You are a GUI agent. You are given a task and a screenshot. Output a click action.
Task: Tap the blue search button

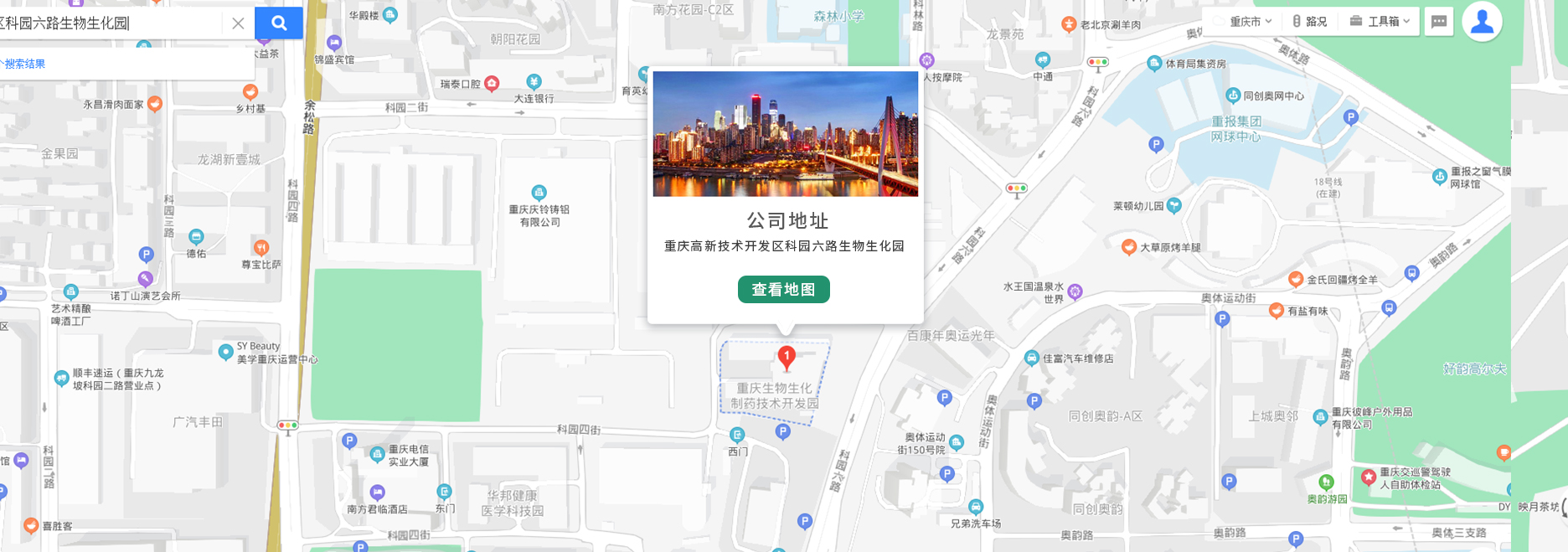(279, 23)
